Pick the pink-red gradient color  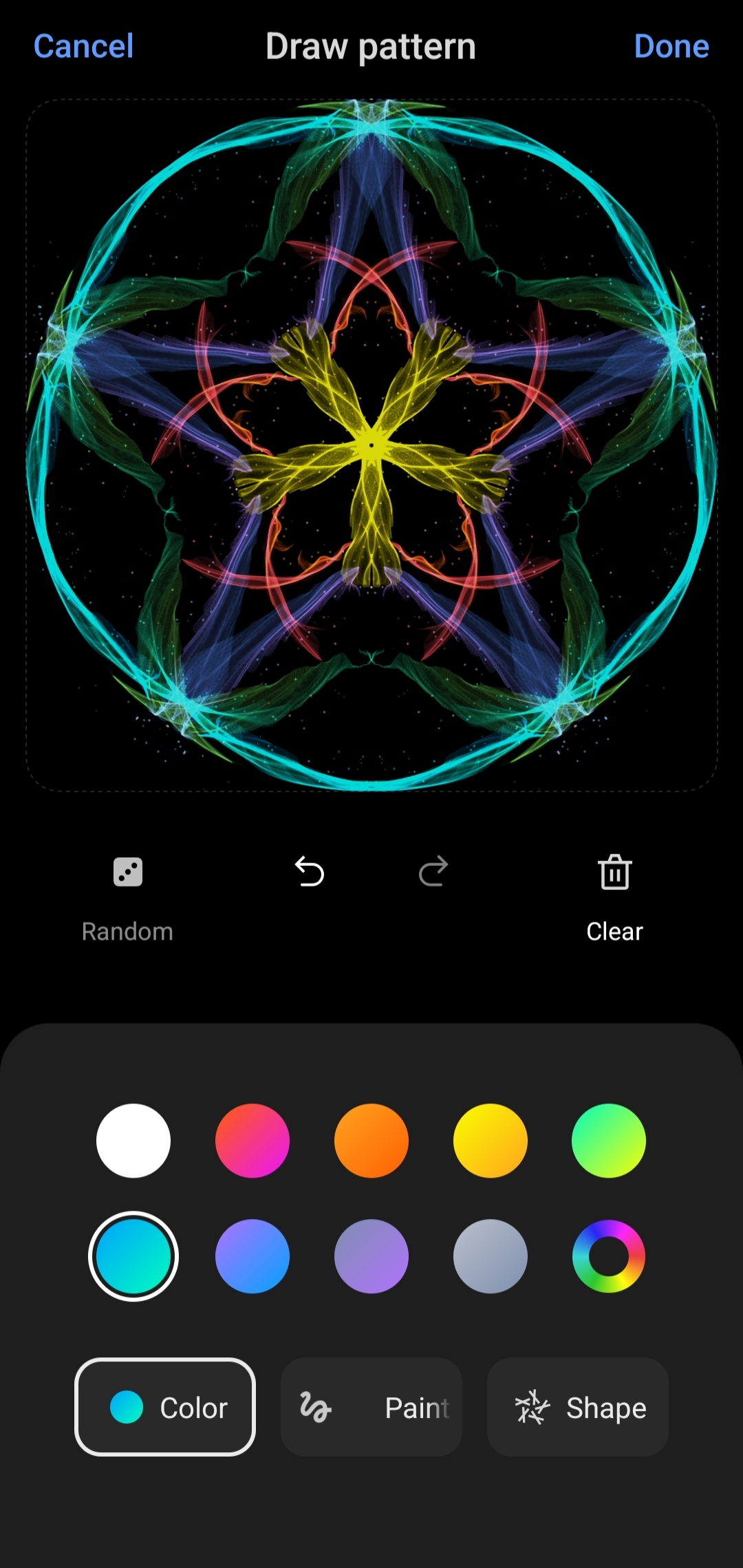click(252, 1141)
